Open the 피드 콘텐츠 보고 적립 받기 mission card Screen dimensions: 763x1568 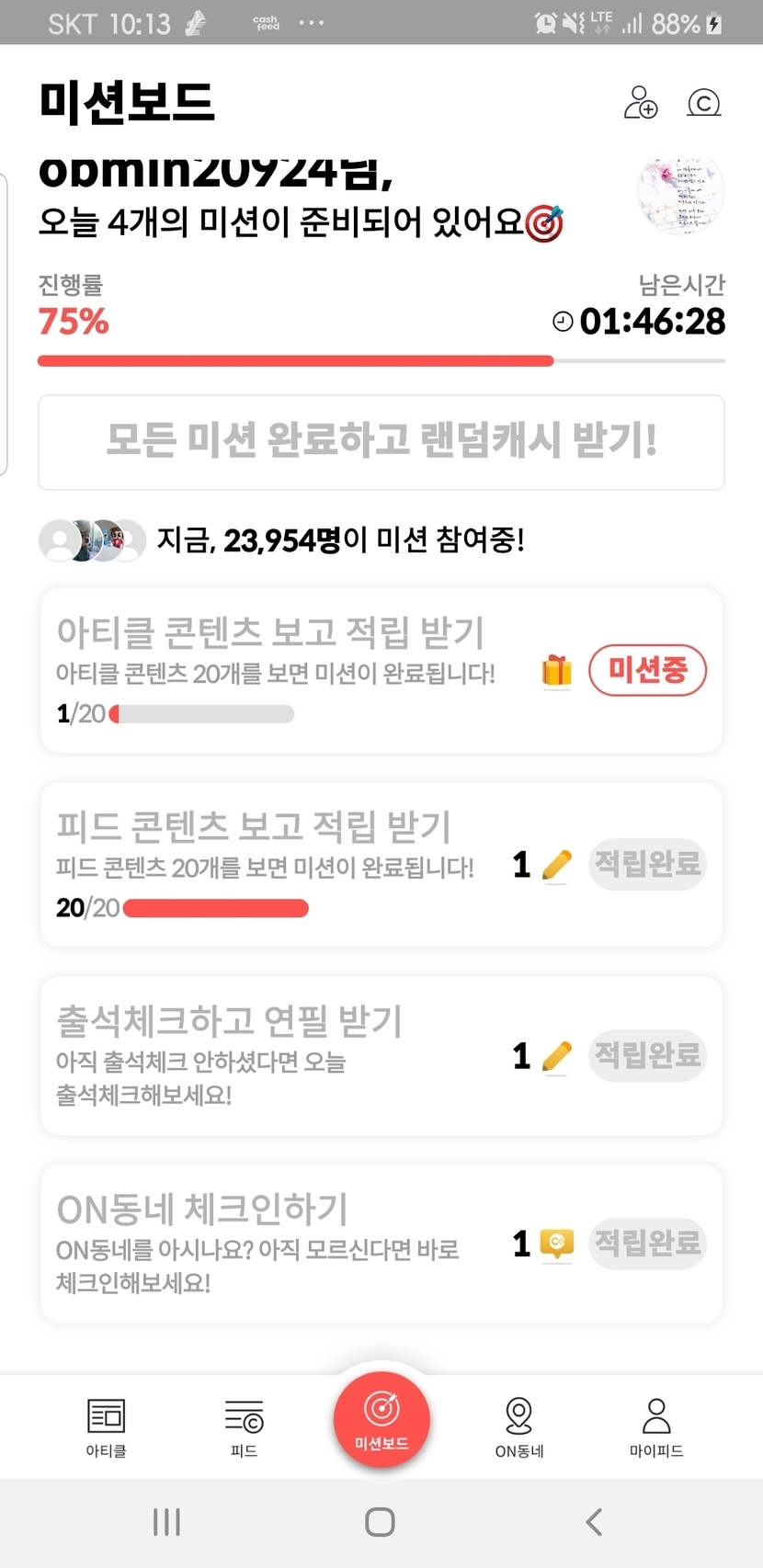coord(381,865)
